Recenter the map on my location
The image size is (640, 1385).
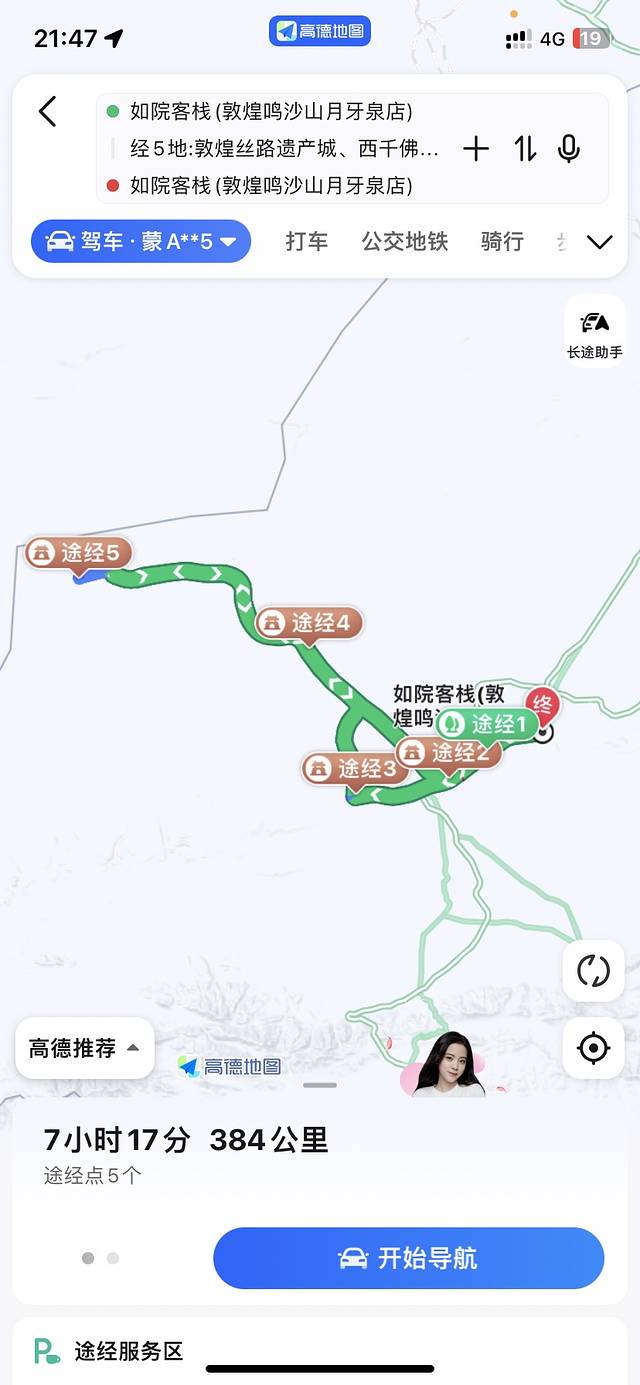(593, 1048)
